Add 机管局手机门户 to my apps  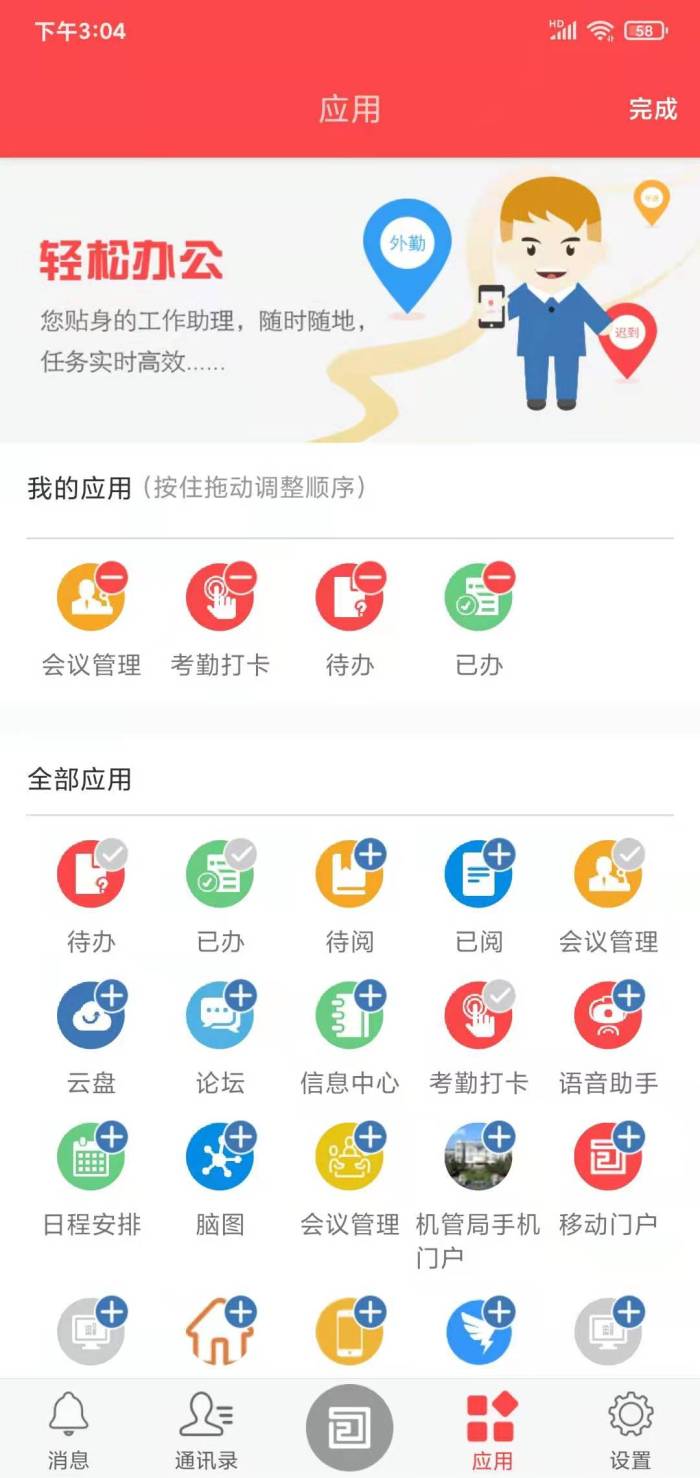click(499, 1137)
